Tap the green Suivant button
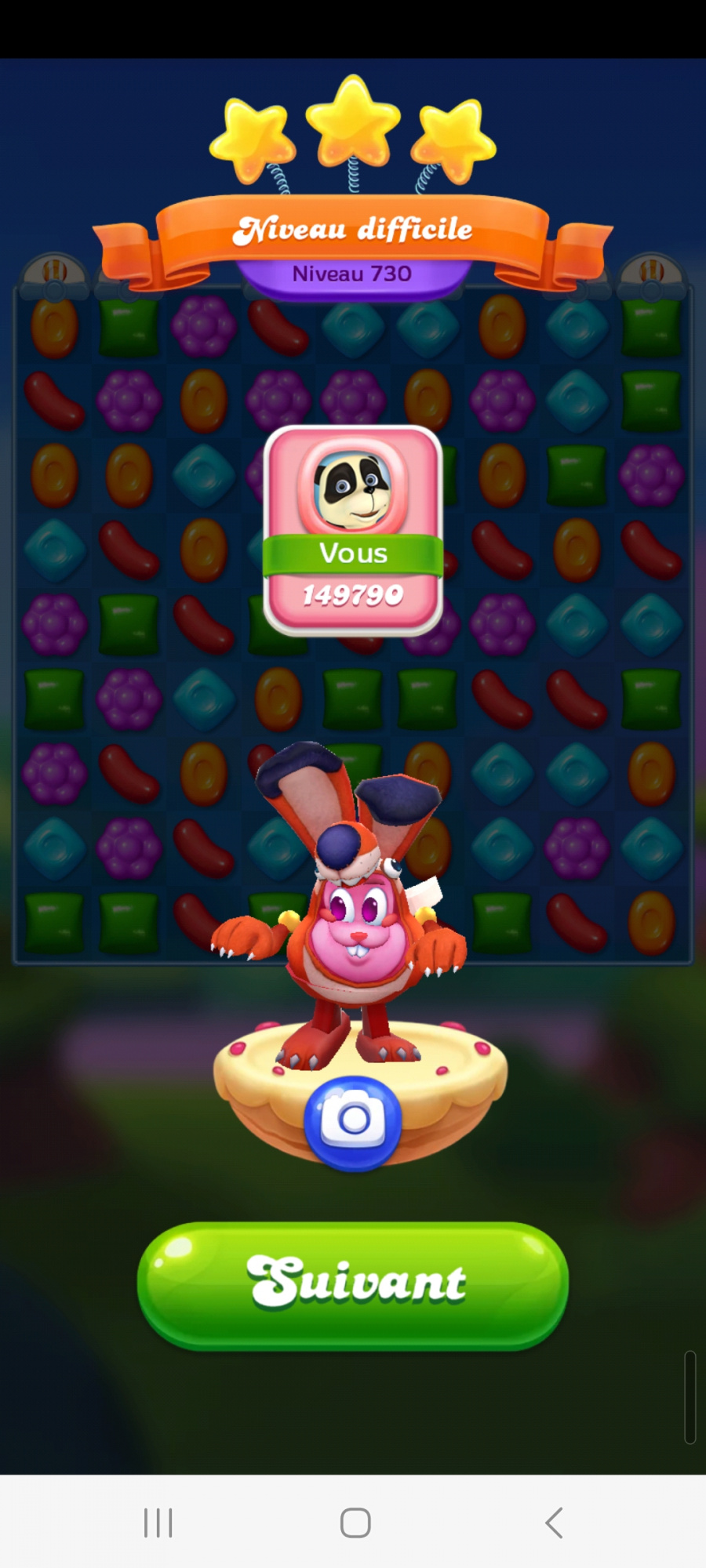Screen dimensions: 706x1568 tap(353, 1284)
